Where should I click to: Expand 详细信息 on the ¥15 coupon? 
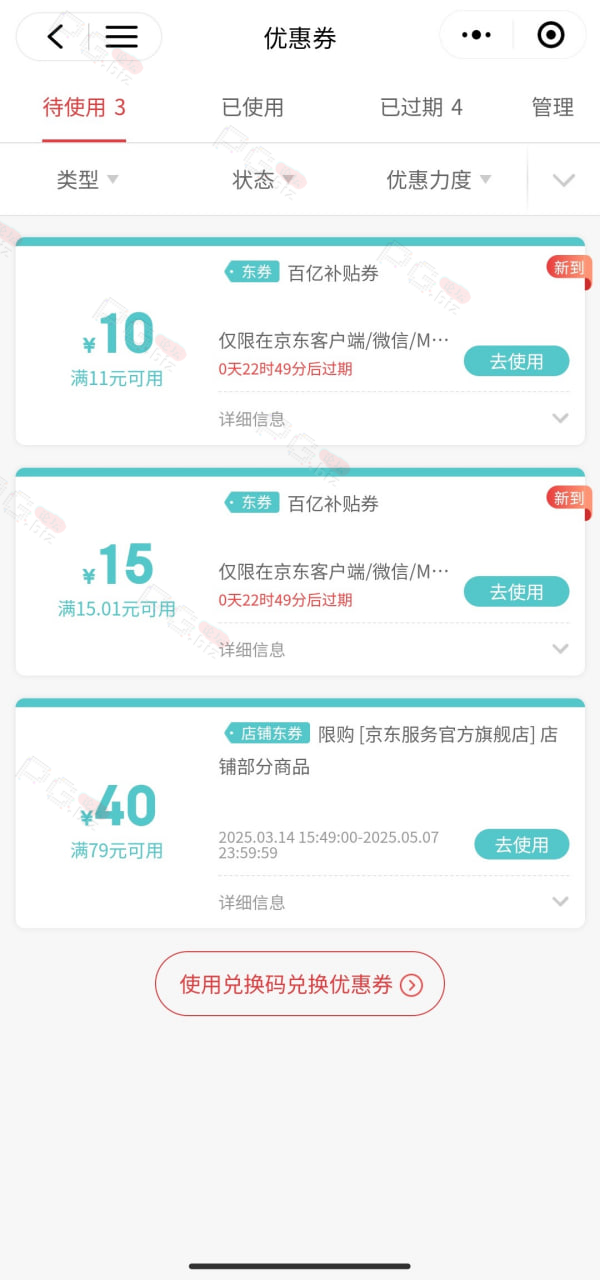point(394,649)
